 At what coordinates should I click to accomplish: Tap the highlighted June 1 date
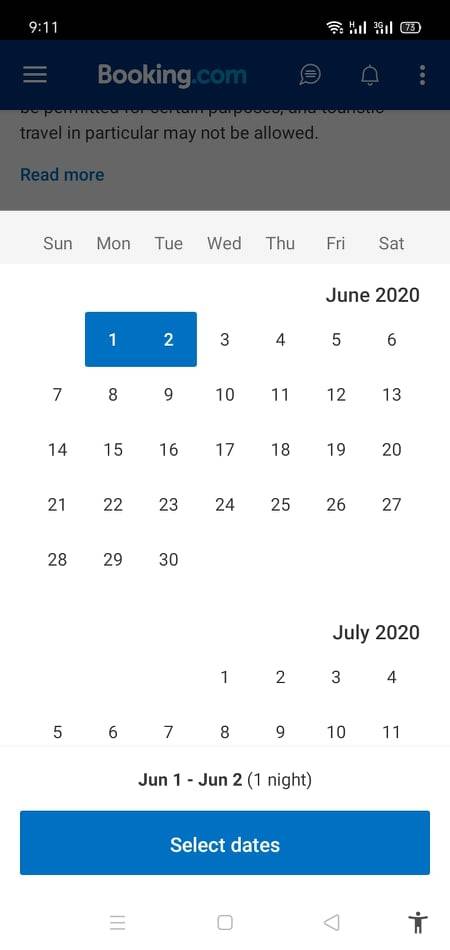click(x=113, y=339)
